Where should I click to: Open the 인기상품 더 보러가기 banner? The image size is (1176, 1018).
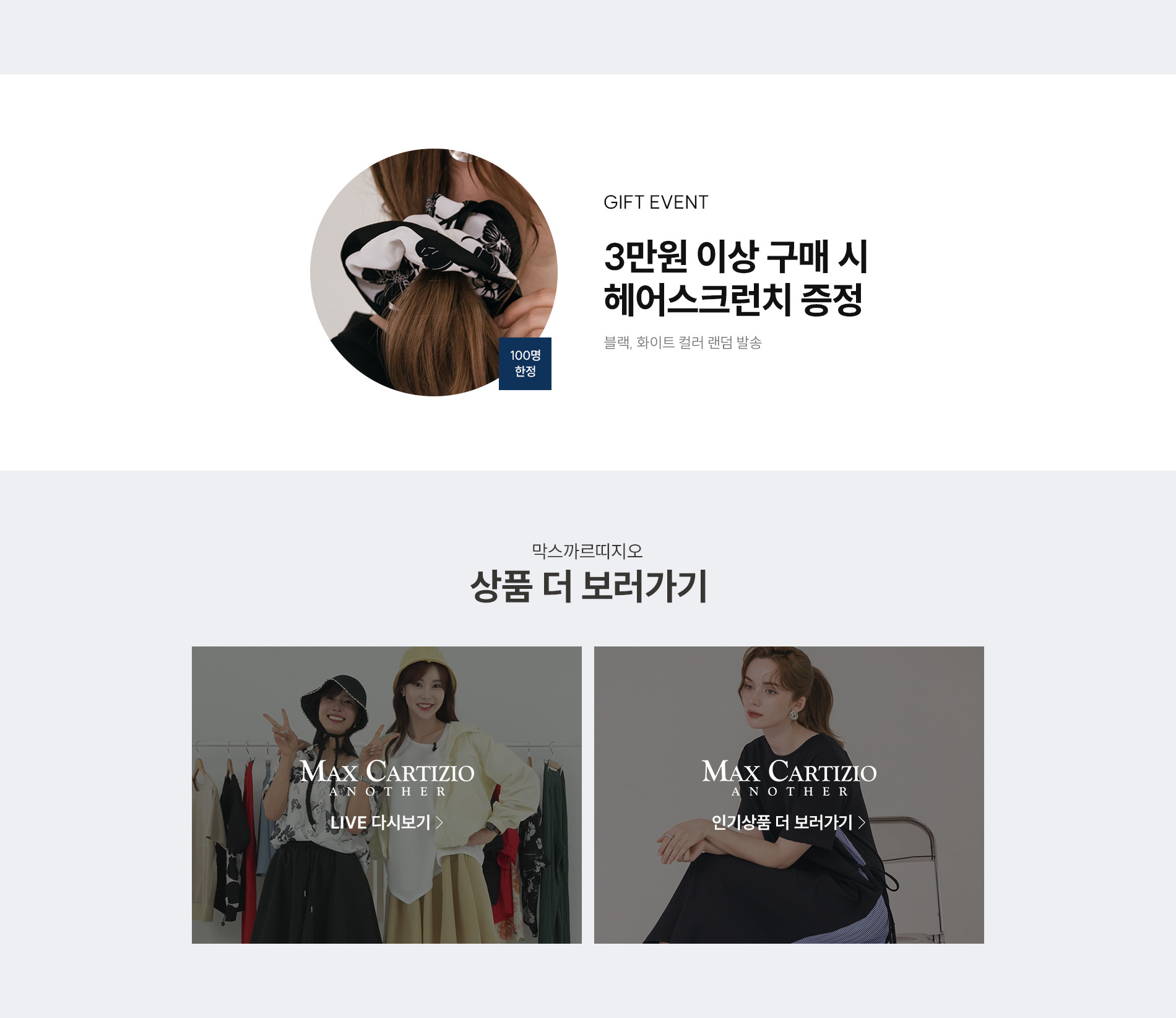point(789,795)
